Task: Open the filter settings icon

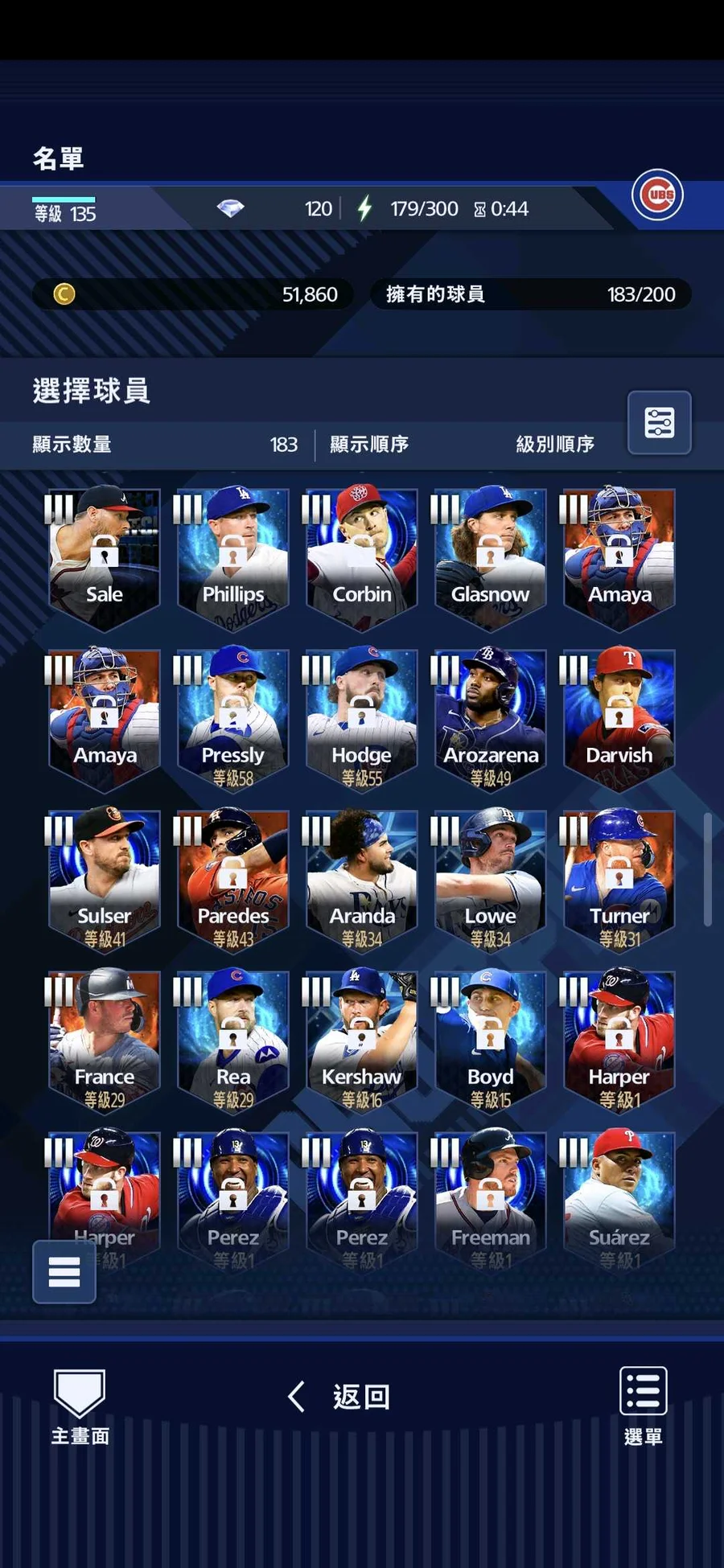Action: pos(659,422)
